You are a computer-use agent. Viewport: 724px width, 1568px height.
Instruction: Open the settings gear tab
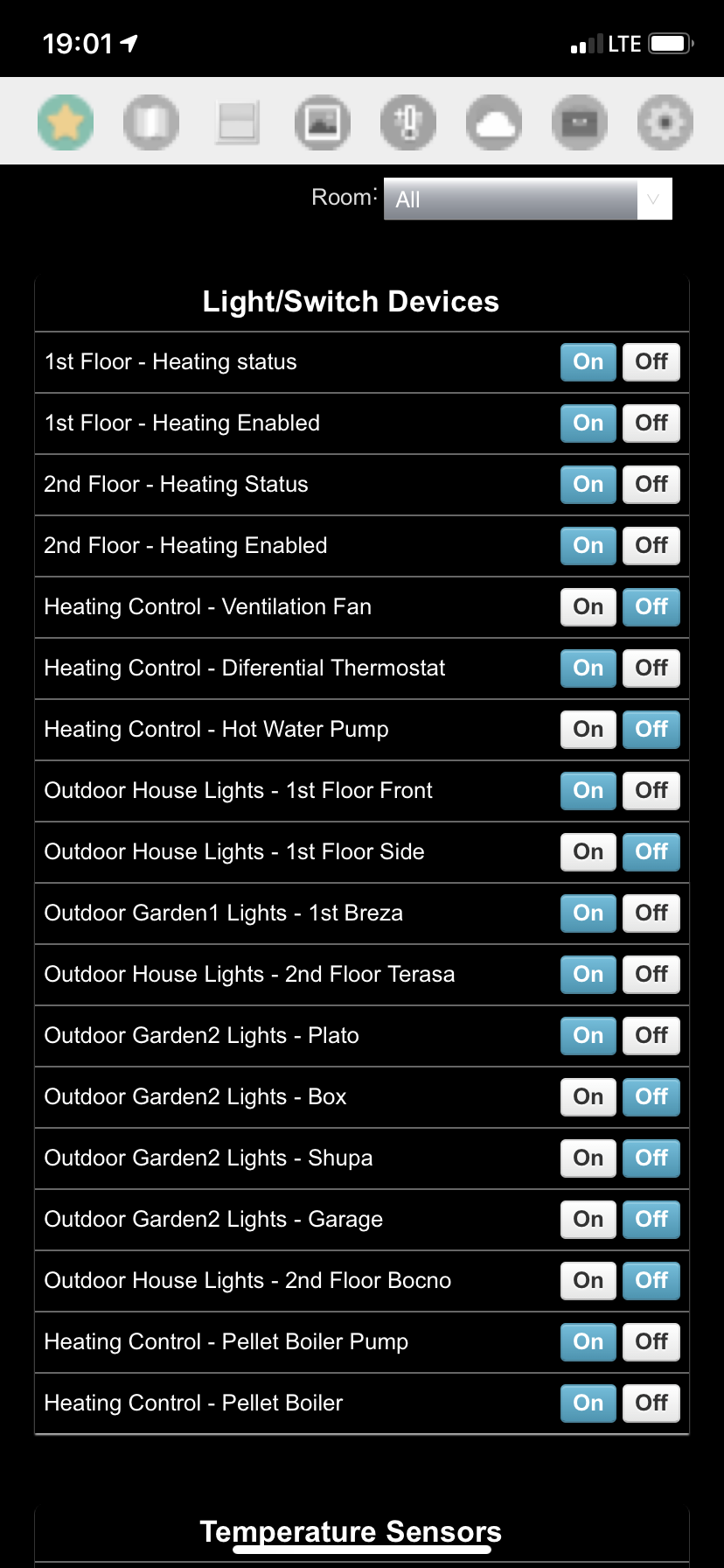pyautogui.click(x=665, y=122)
